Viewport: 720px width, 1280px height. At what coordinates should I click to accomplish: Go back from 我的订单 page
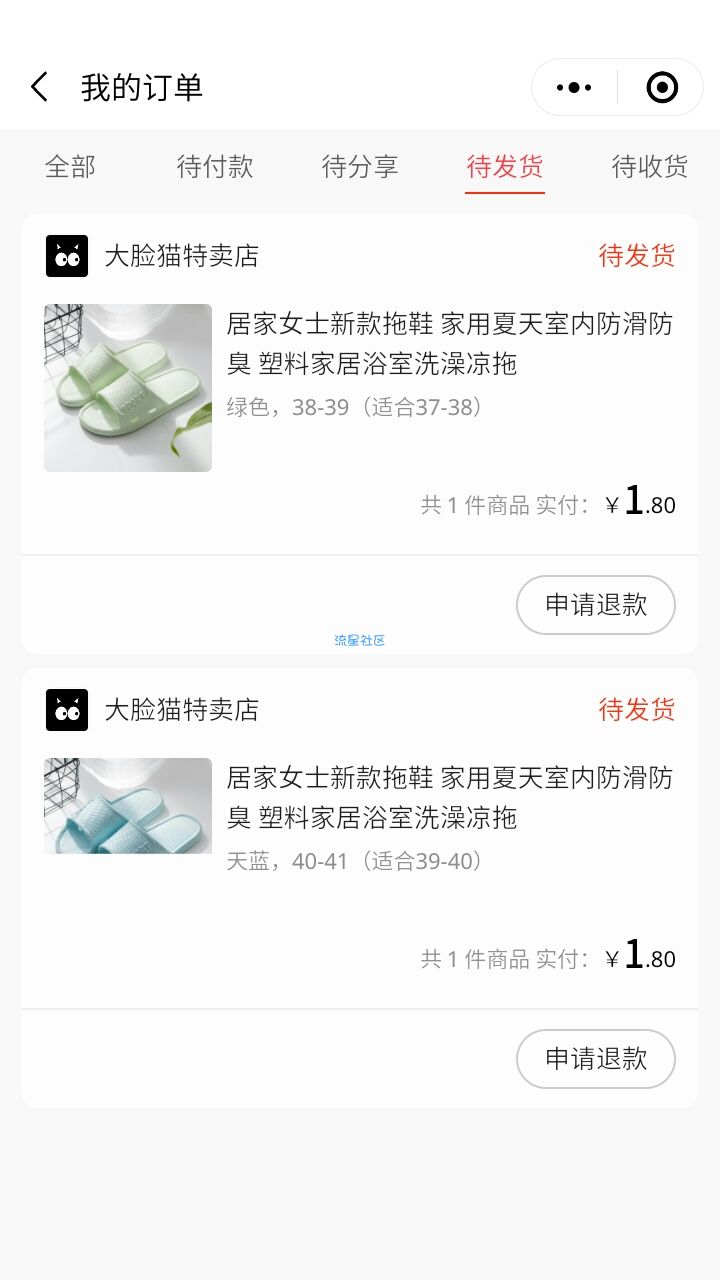[39, 87]
